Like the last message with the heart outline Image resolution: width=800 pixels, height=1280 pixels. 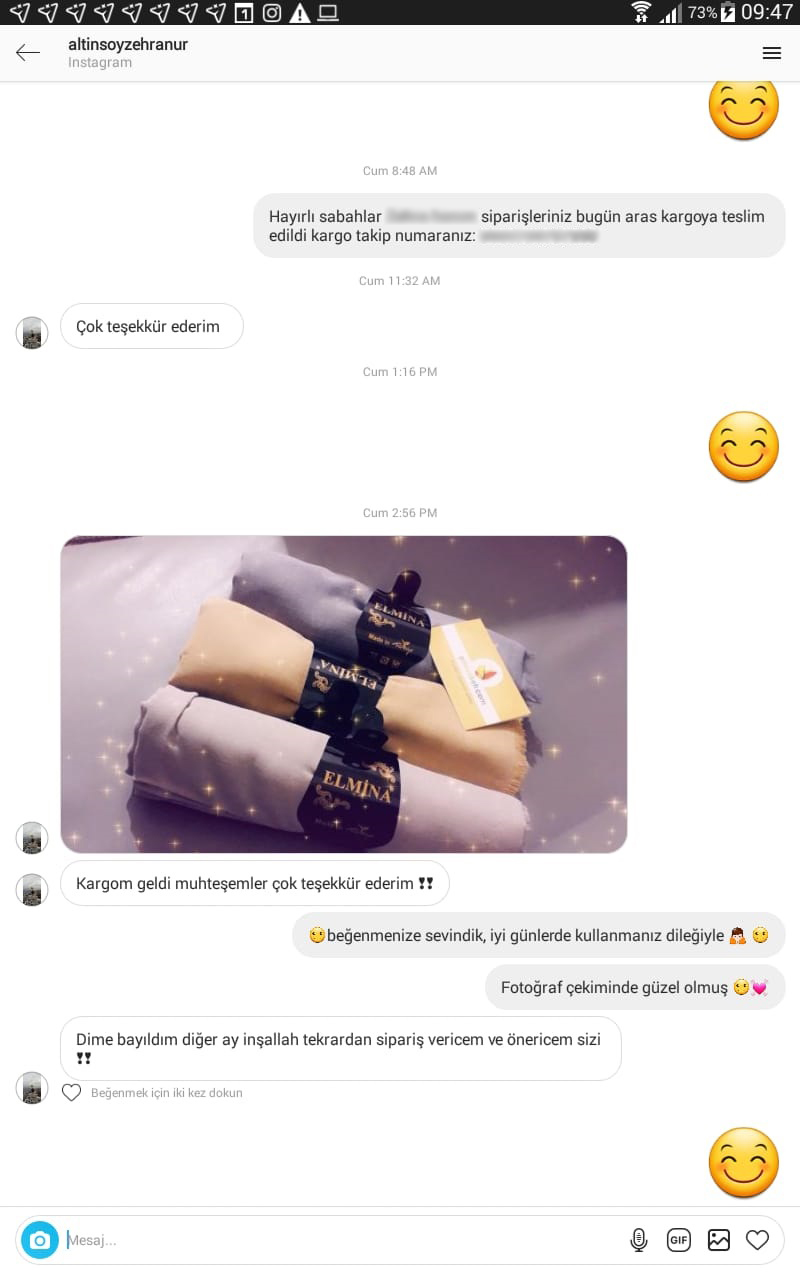pos(72,1093)
